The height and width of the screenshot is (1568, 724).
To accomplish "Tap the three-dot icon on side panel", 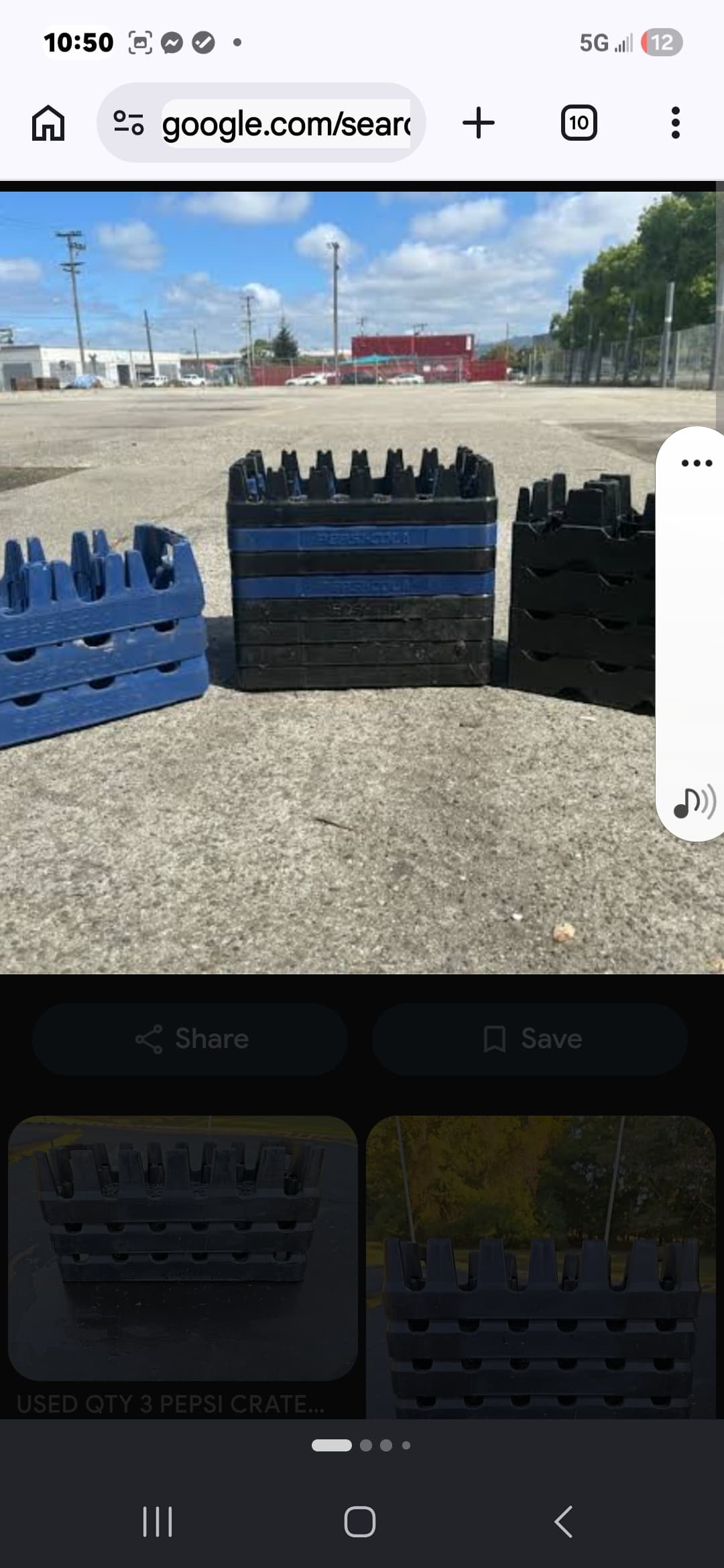I will 697,463.
